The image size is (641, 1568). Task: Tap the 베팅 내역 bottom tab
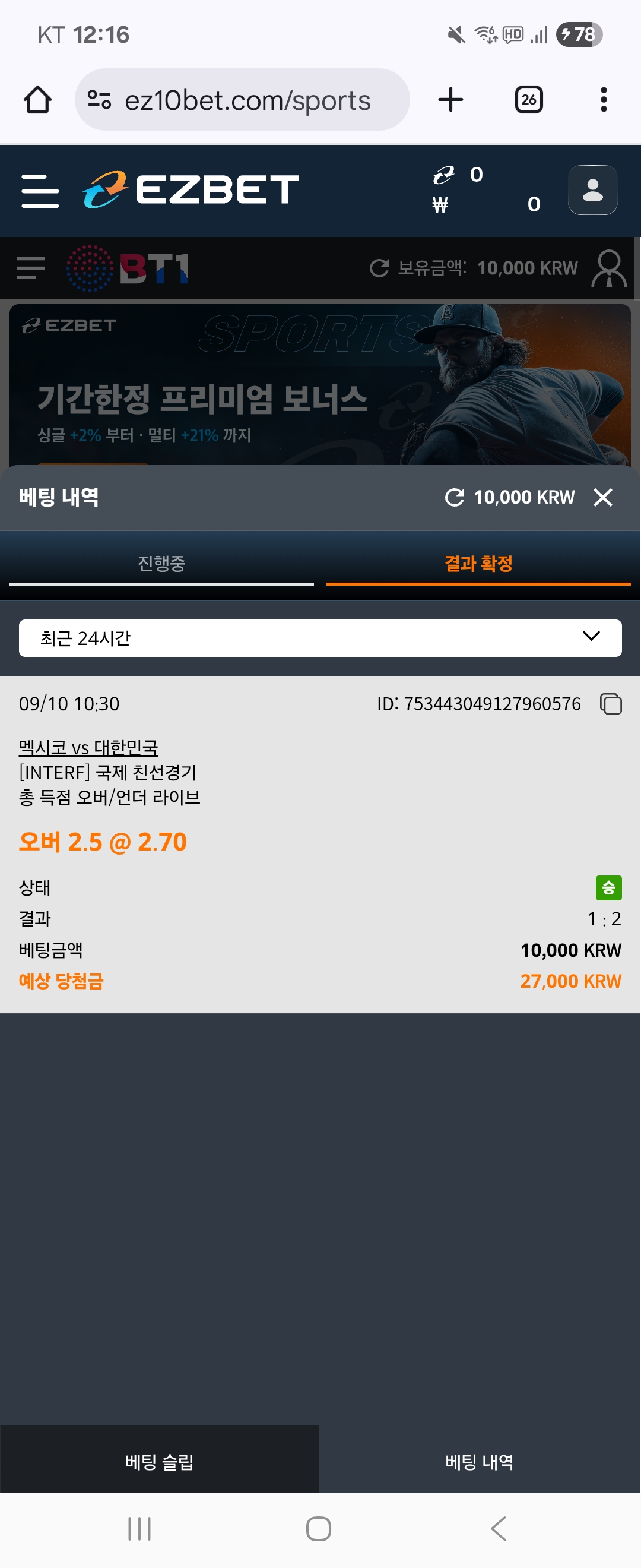[x=479, y=1462]
